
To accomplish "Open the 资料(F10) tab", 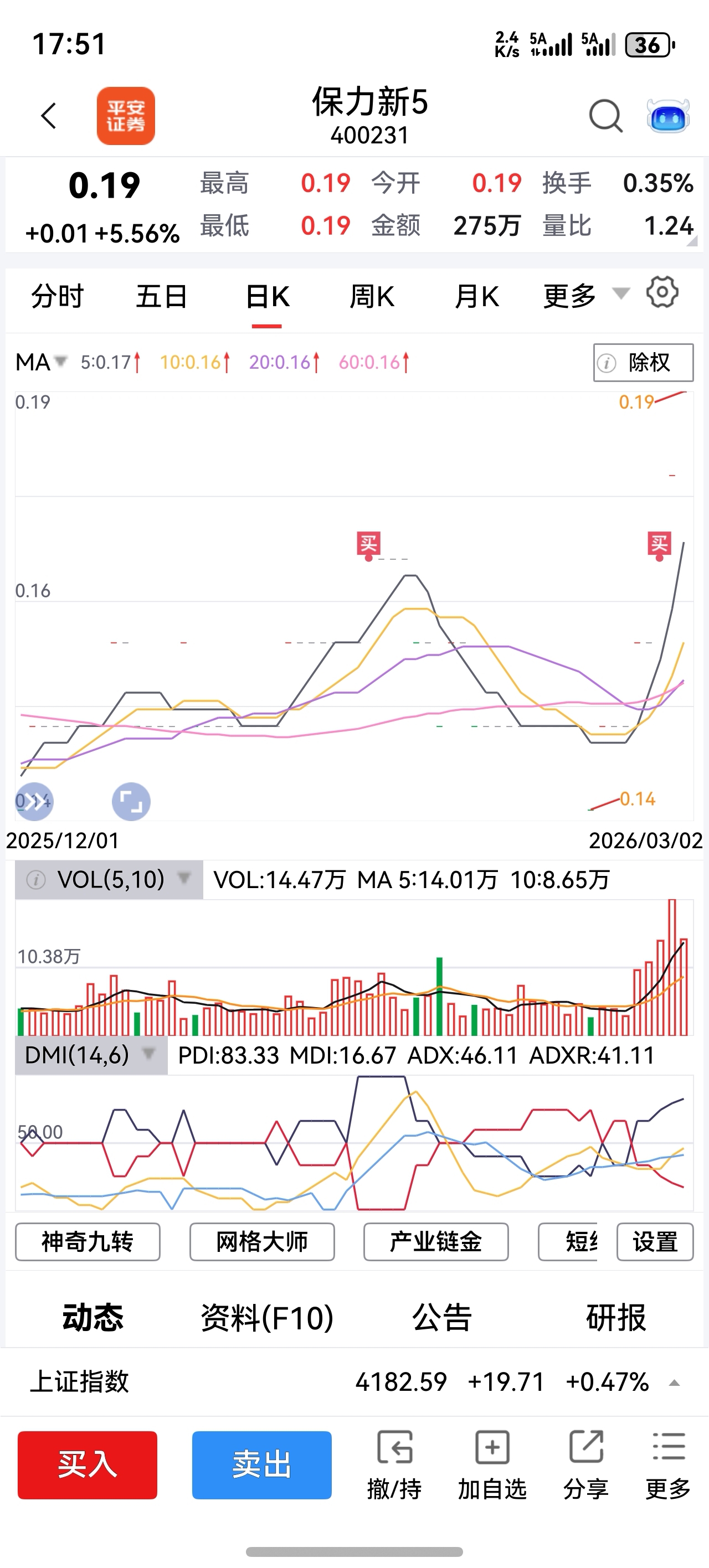I will (x=267, y=1318).
